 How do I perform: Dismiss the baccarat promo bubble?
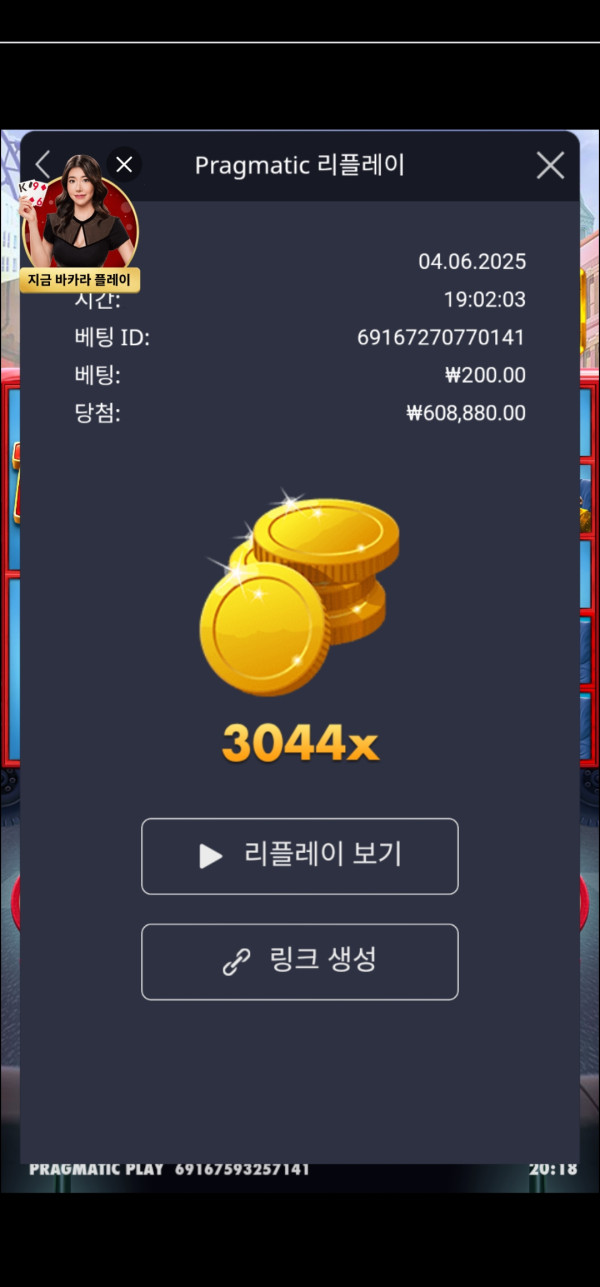pos(124,164)
